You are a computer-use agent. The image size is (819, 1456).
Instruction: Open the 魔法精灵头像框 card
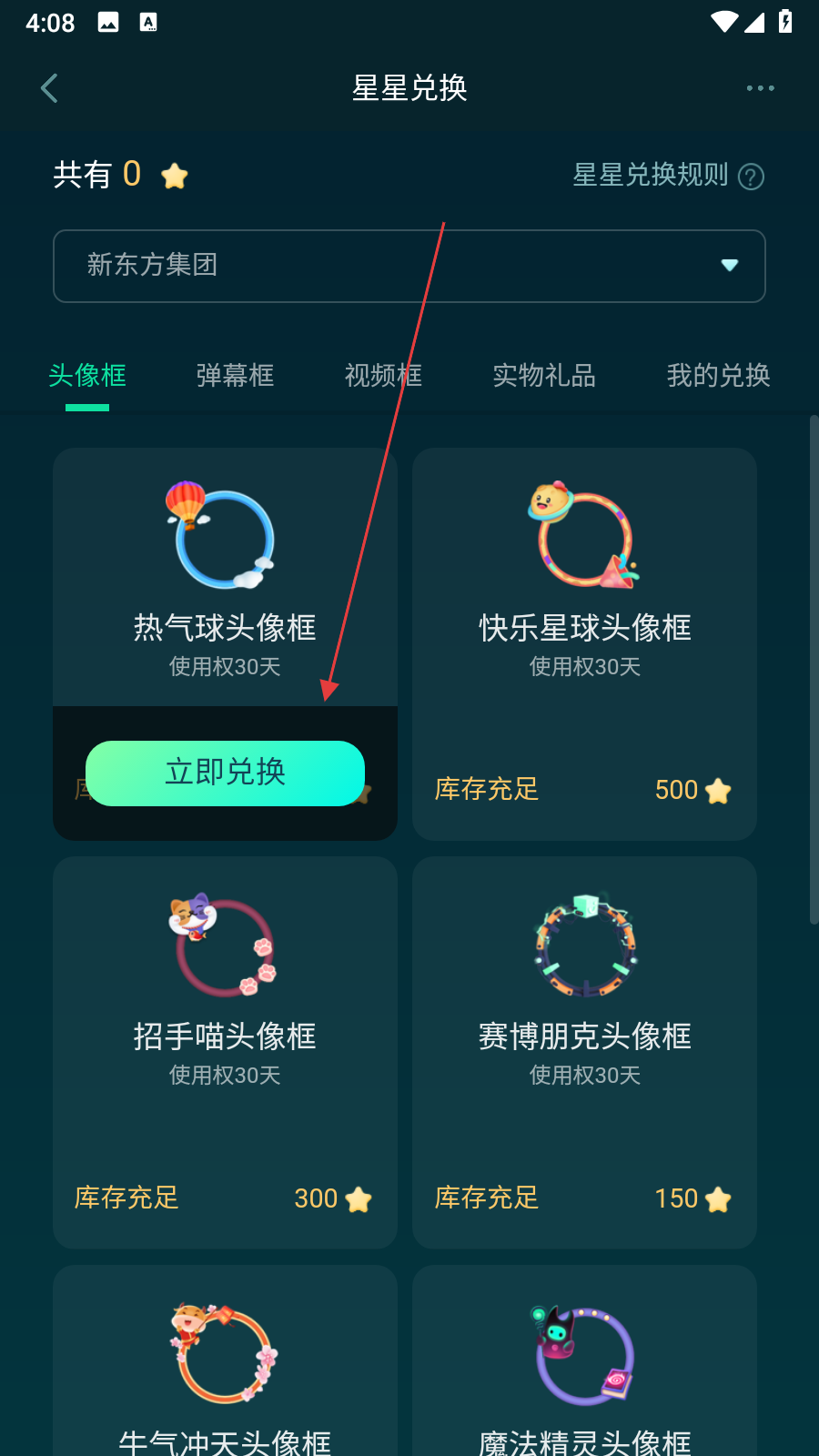coord(584,1365)
